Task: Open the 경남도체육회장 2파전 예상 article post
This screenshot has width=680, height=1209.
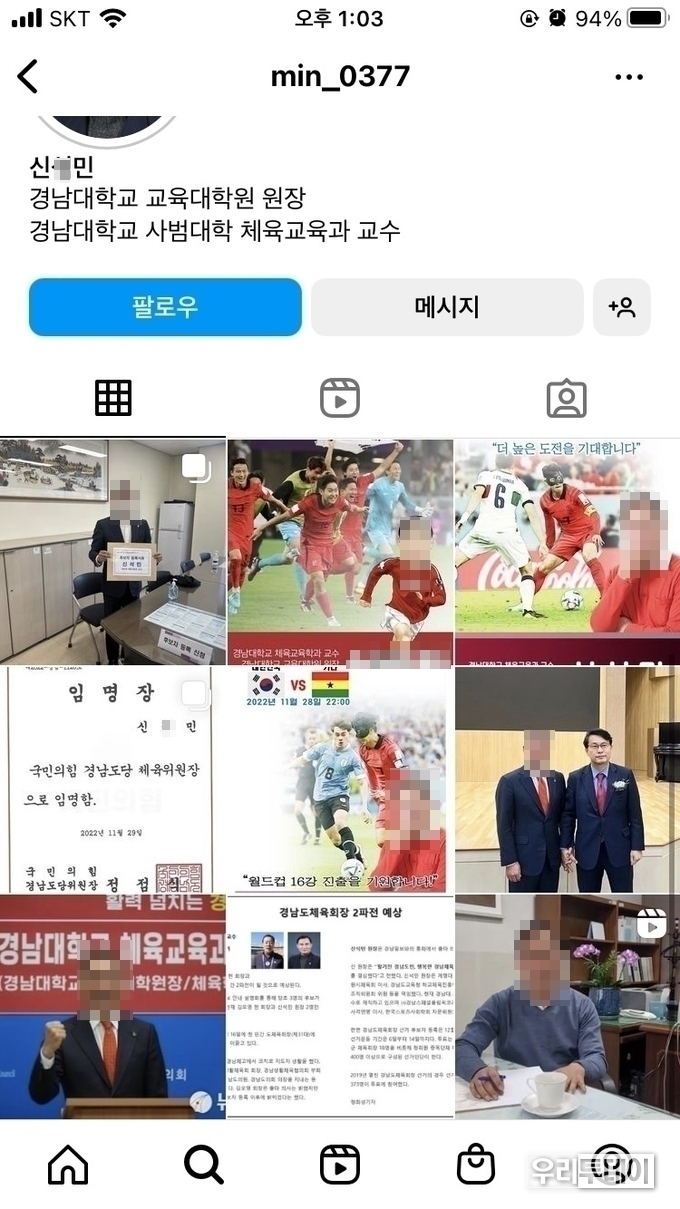Action: click(x=340, y=1007)
